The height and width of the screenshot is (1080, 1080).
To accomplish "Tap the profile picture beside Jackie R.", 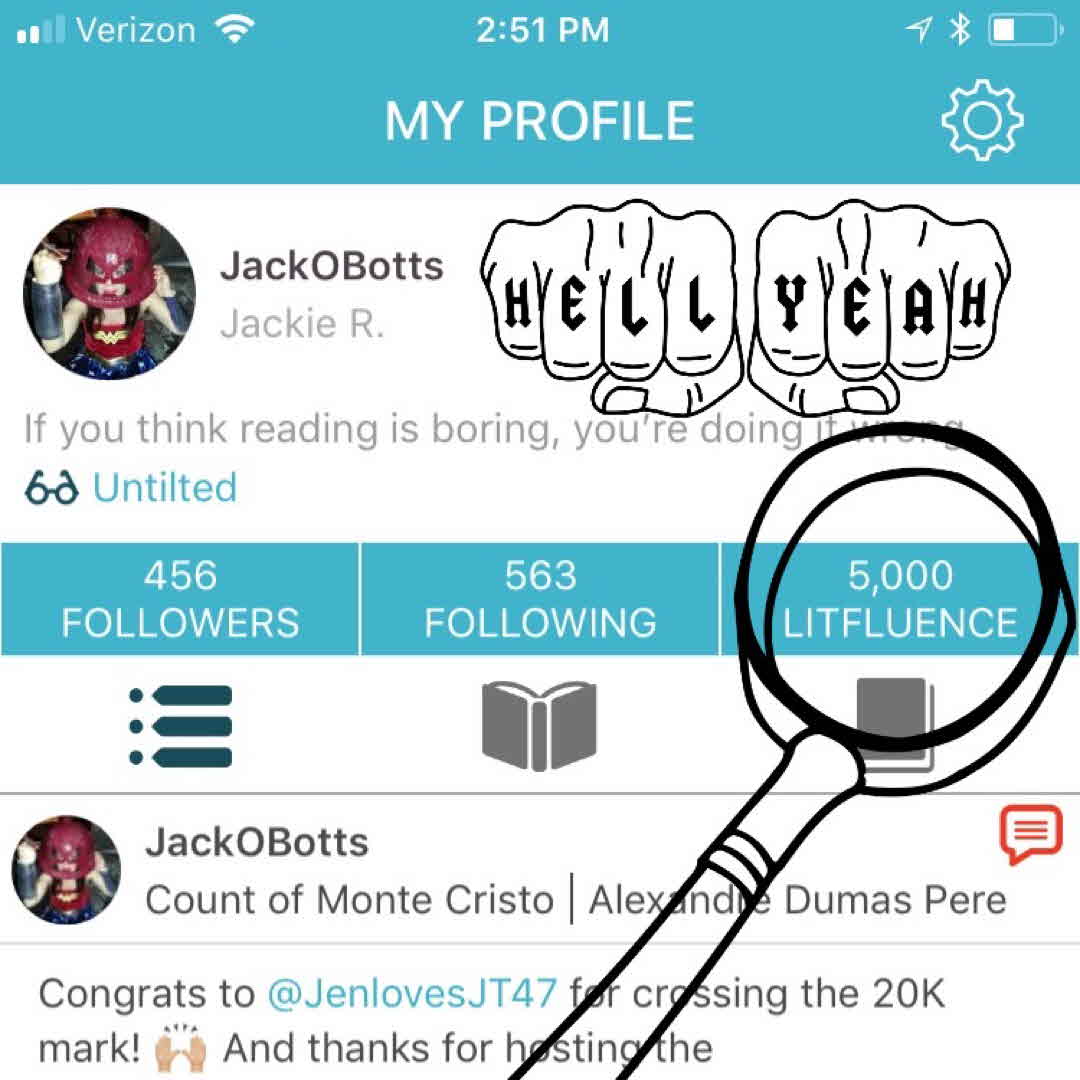I will pyautogui.click(x=109, y=293).
